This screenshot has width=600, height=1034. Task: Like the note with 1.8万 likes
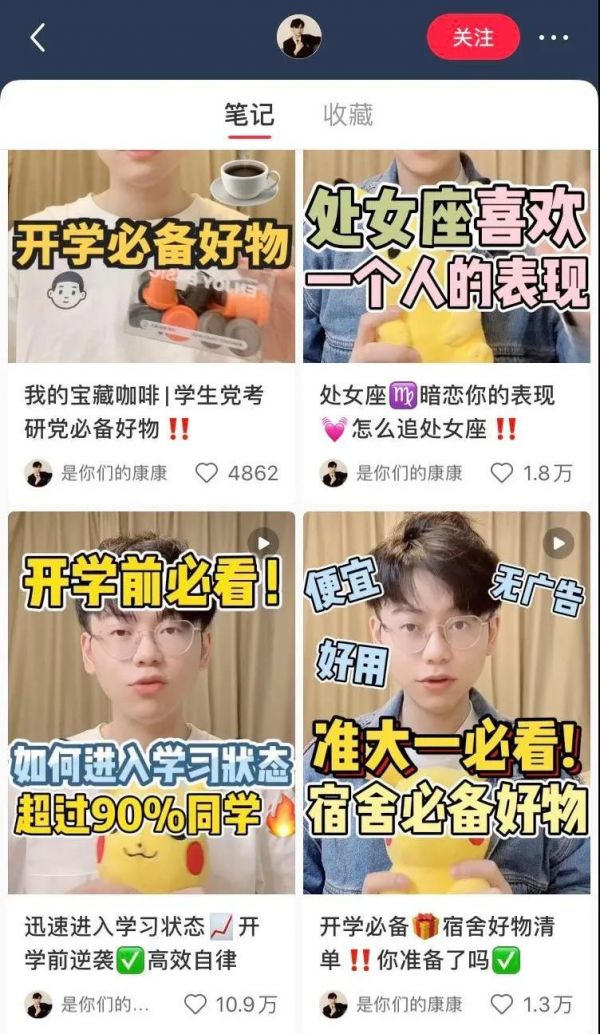pyautogui.click(x=502, y=473)
